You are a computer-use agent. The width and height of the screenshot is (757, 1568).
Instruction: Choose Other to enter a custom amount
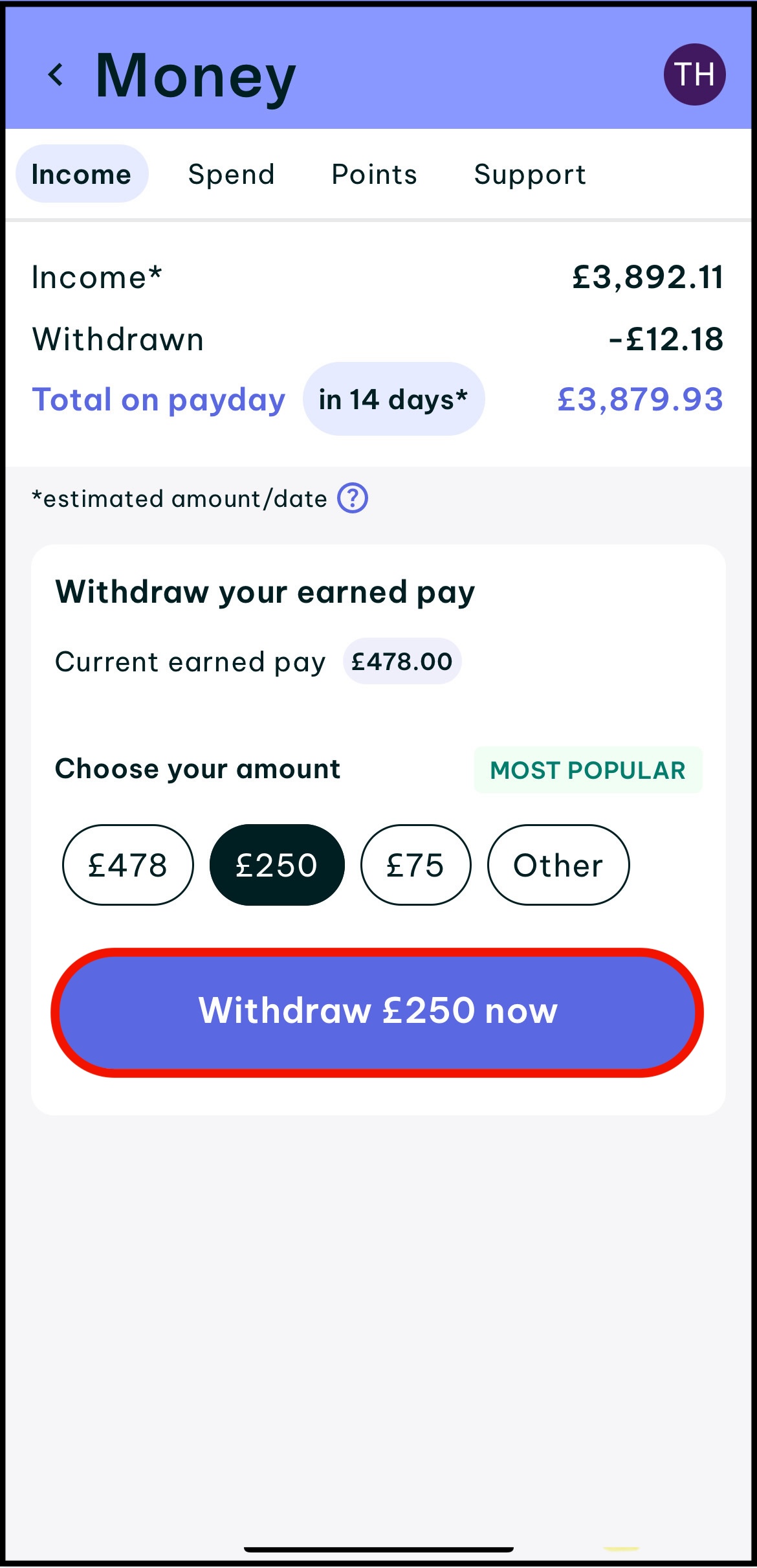[558, 865]
